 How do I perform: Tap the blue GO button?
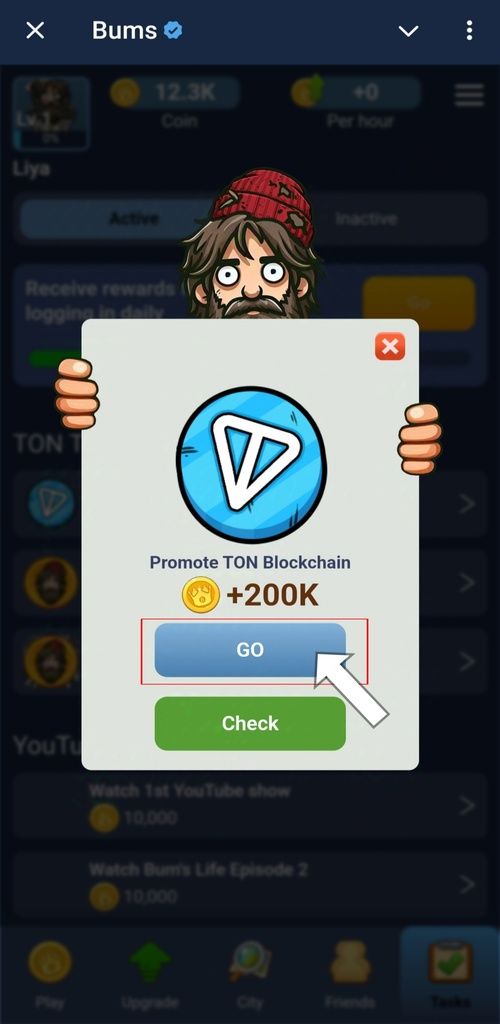pyautogui.click(x=250, y=650)
